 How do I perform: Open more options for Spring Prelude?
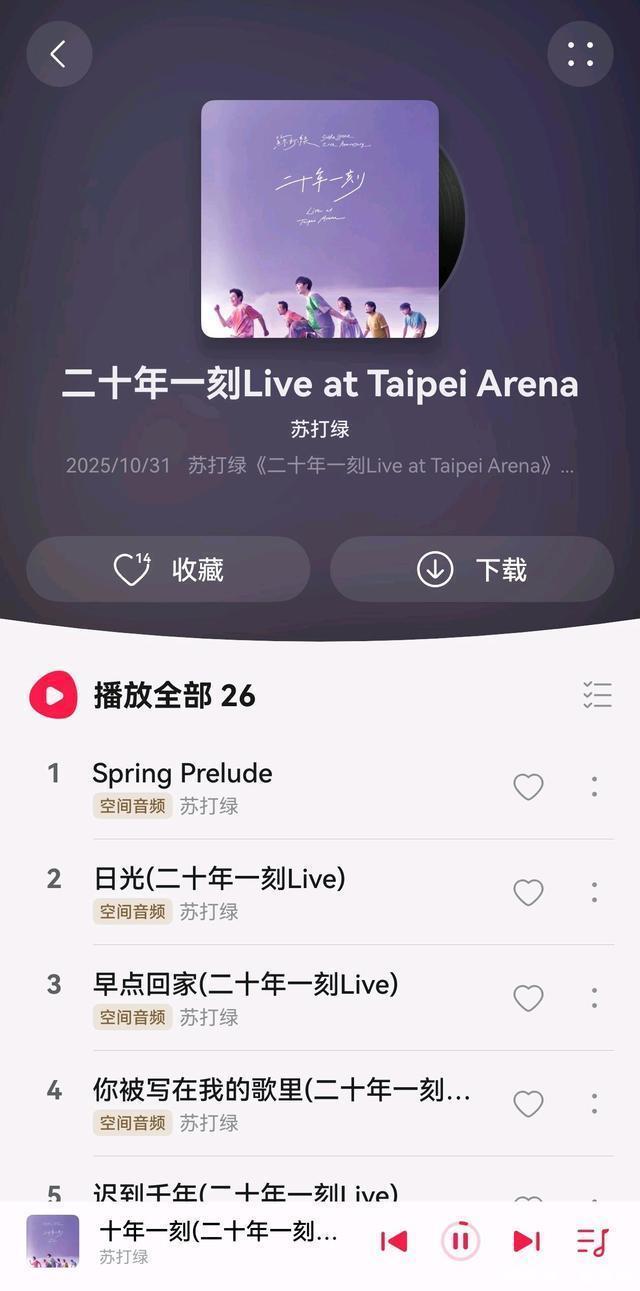coord(594,787)
